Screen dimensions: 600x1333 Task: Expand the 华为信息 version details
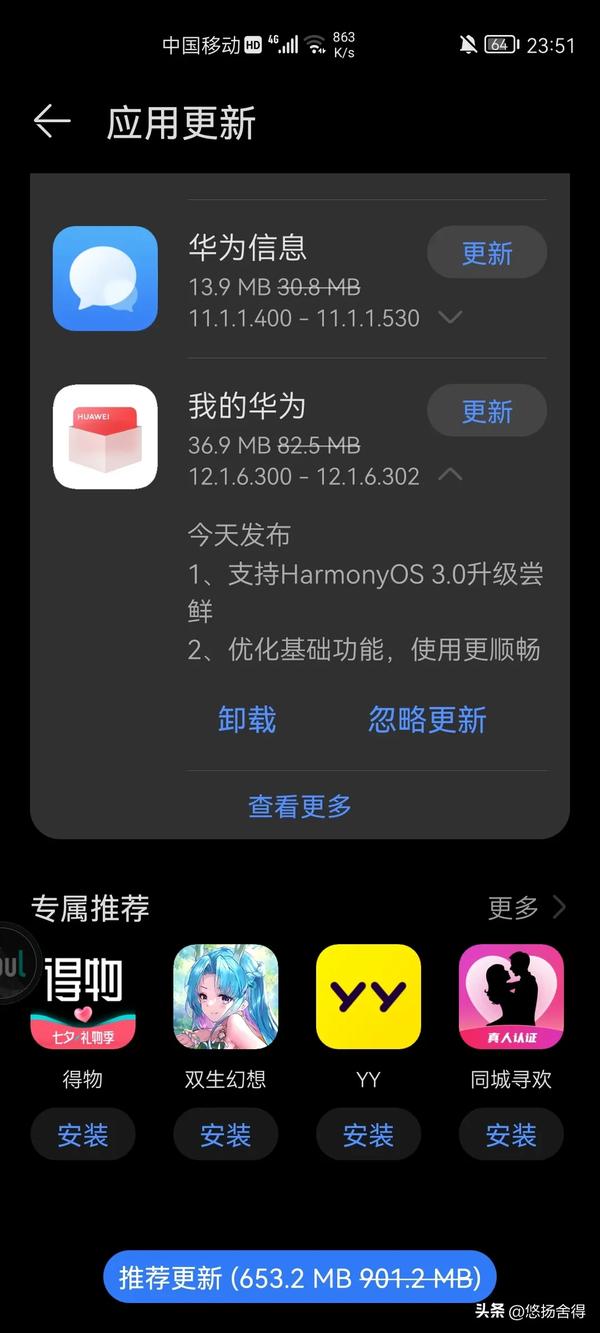pyautogui.click(x=450, y=317)
